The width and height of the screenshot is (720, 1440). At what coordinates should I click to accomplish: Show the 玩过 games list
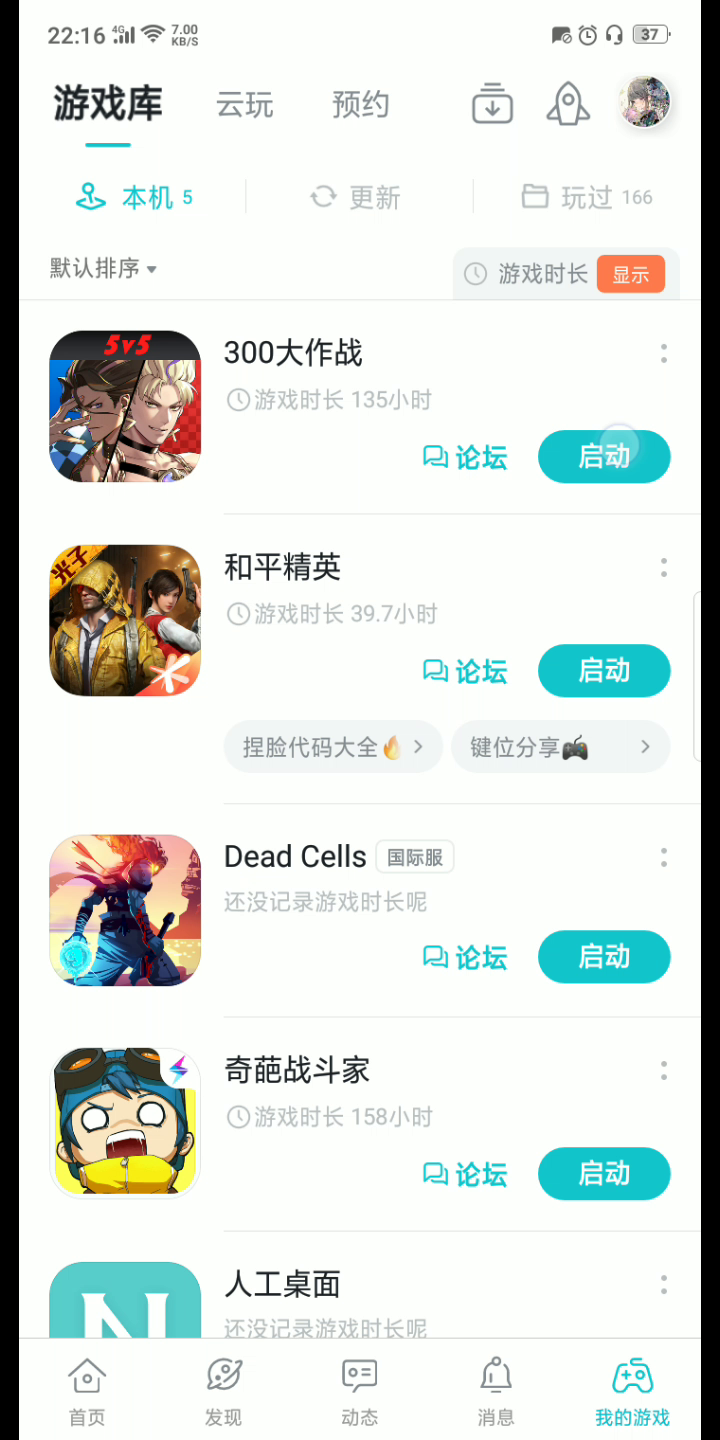coord(588,198)
